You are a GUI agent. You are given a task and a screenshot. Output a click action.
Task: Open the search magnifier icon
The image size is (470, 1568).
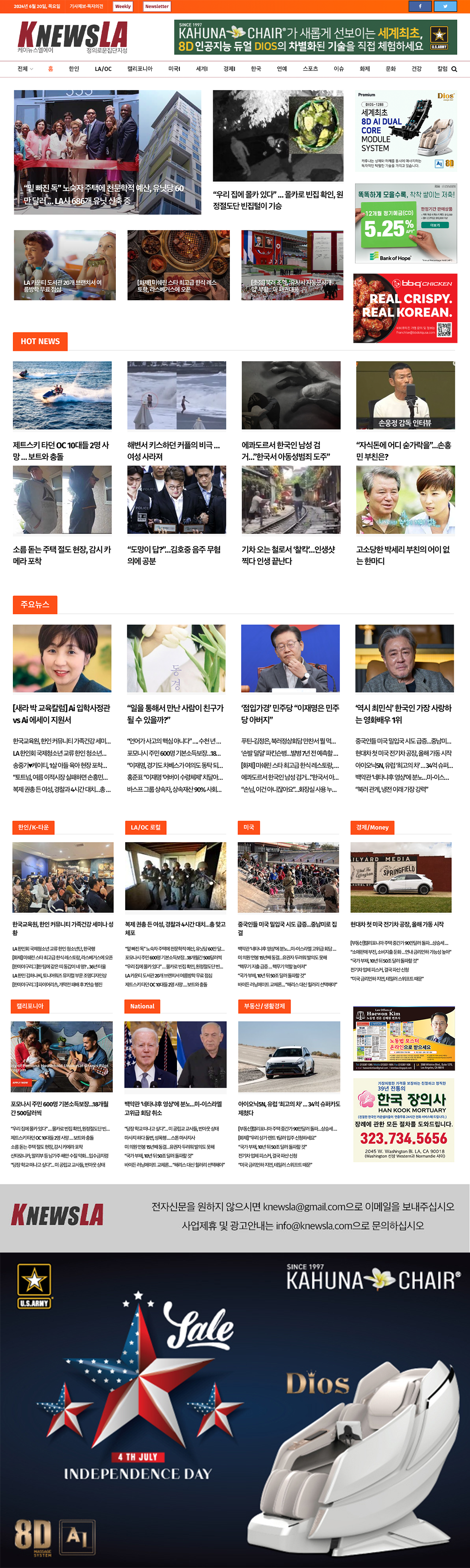454,69
